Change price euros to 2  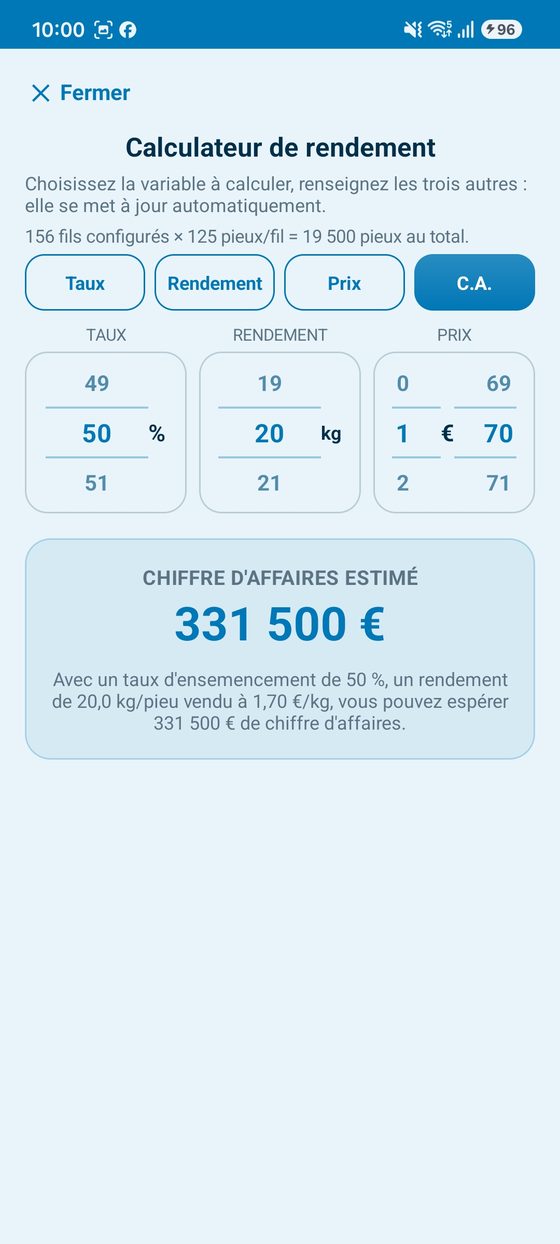[403, 483]
